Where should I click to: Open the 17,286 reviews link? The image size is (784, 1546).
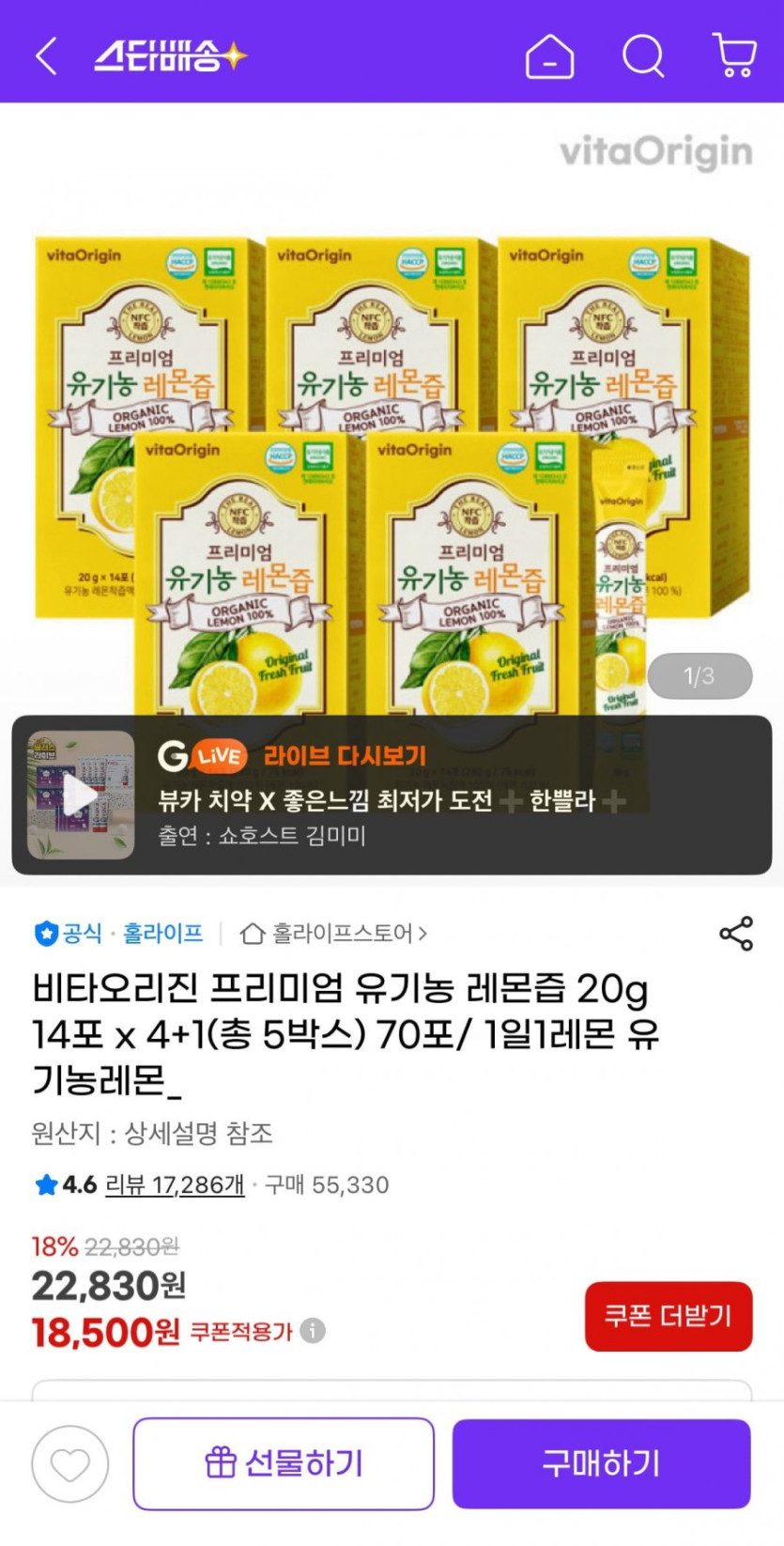174,1185
